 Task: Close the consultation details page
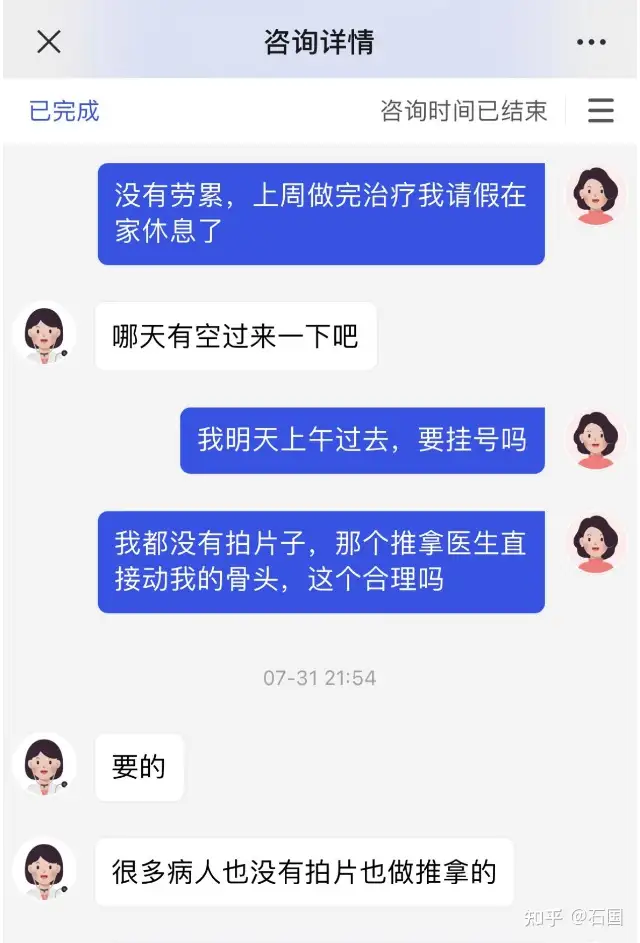[49, 42]
